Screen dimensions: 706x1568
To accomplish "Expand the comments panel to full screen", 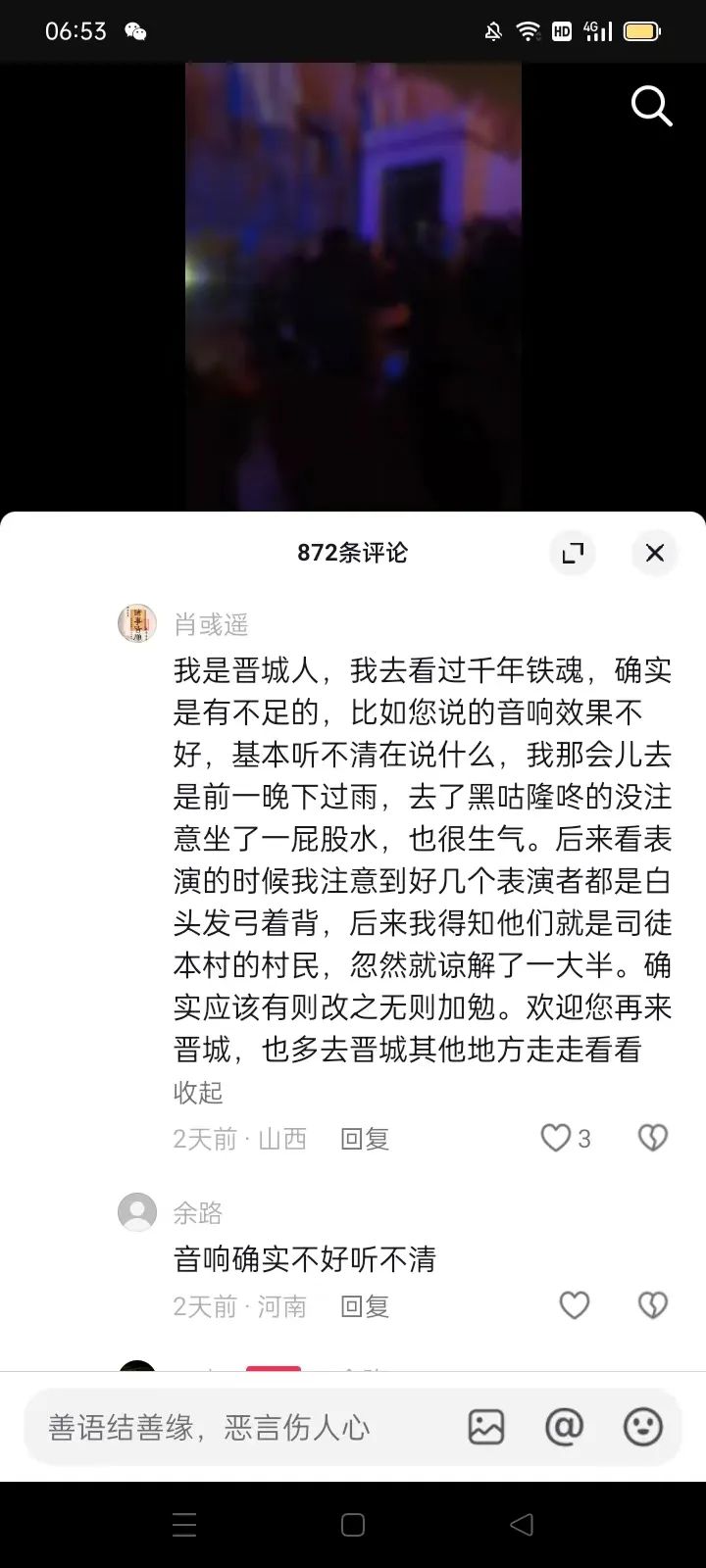I will [x=573, y=553].
